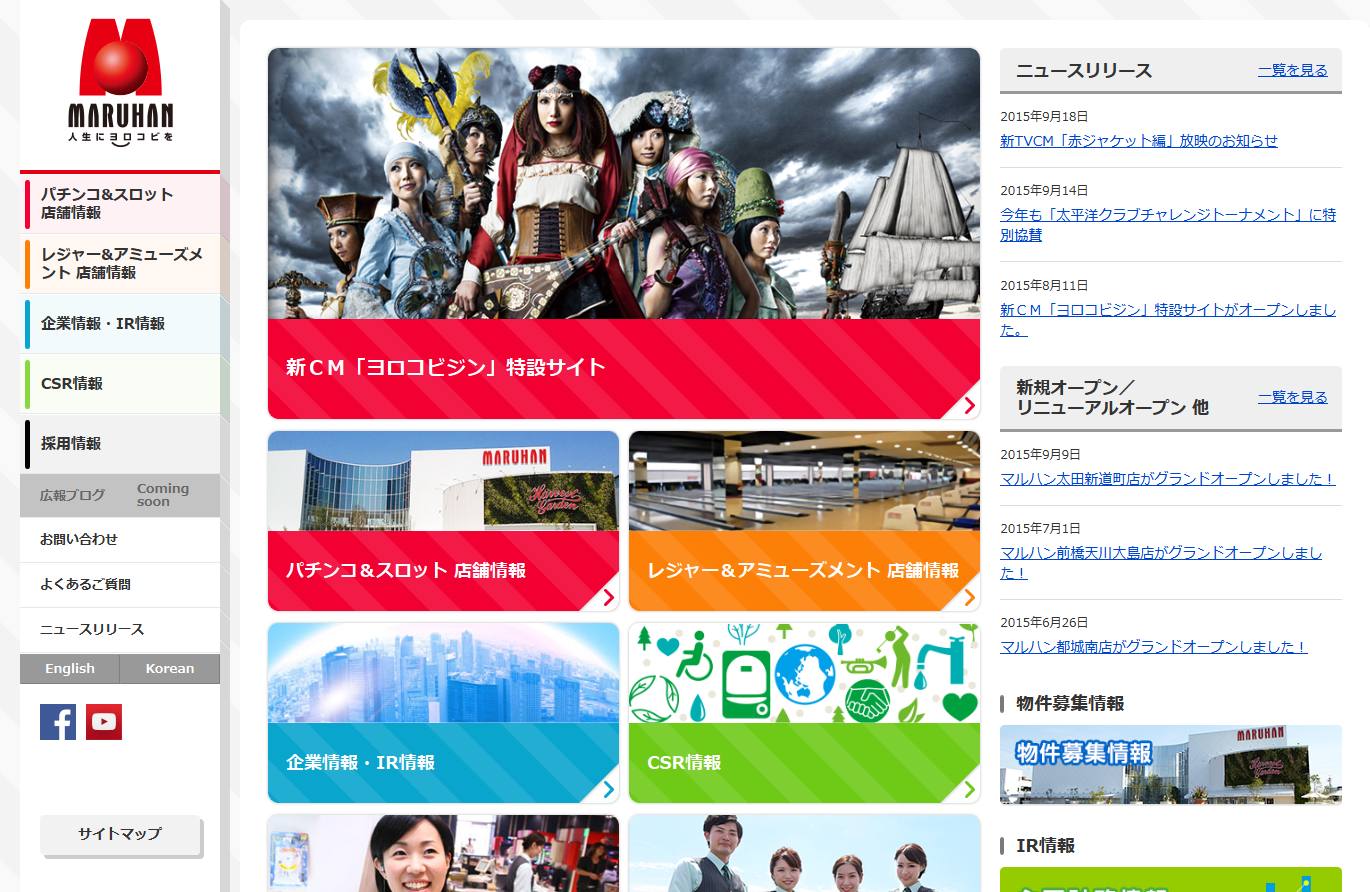
Task: Open マルハン太田新道町店 grand open news
Action: tap(1167, 479)
